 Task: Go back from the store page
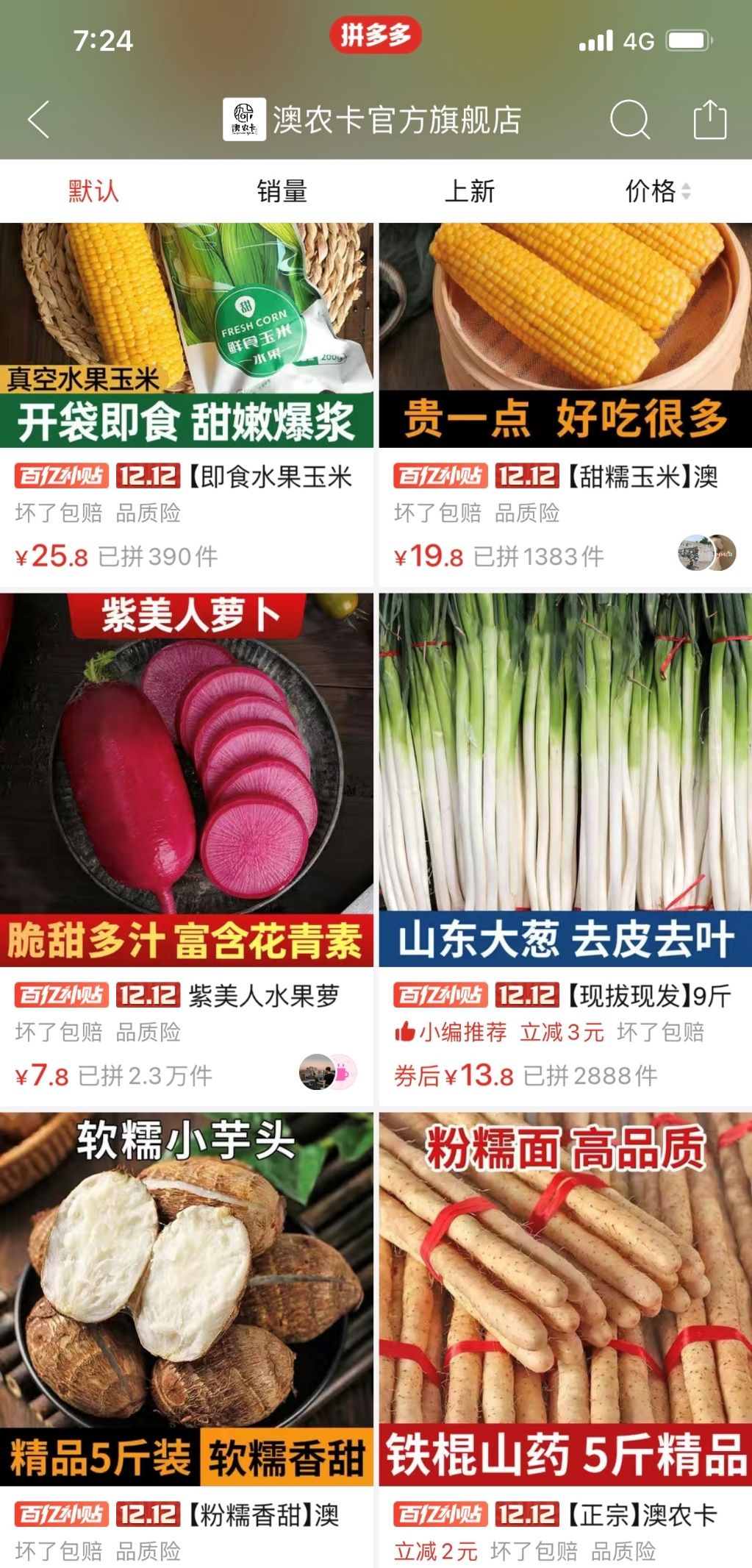(39, 120)
